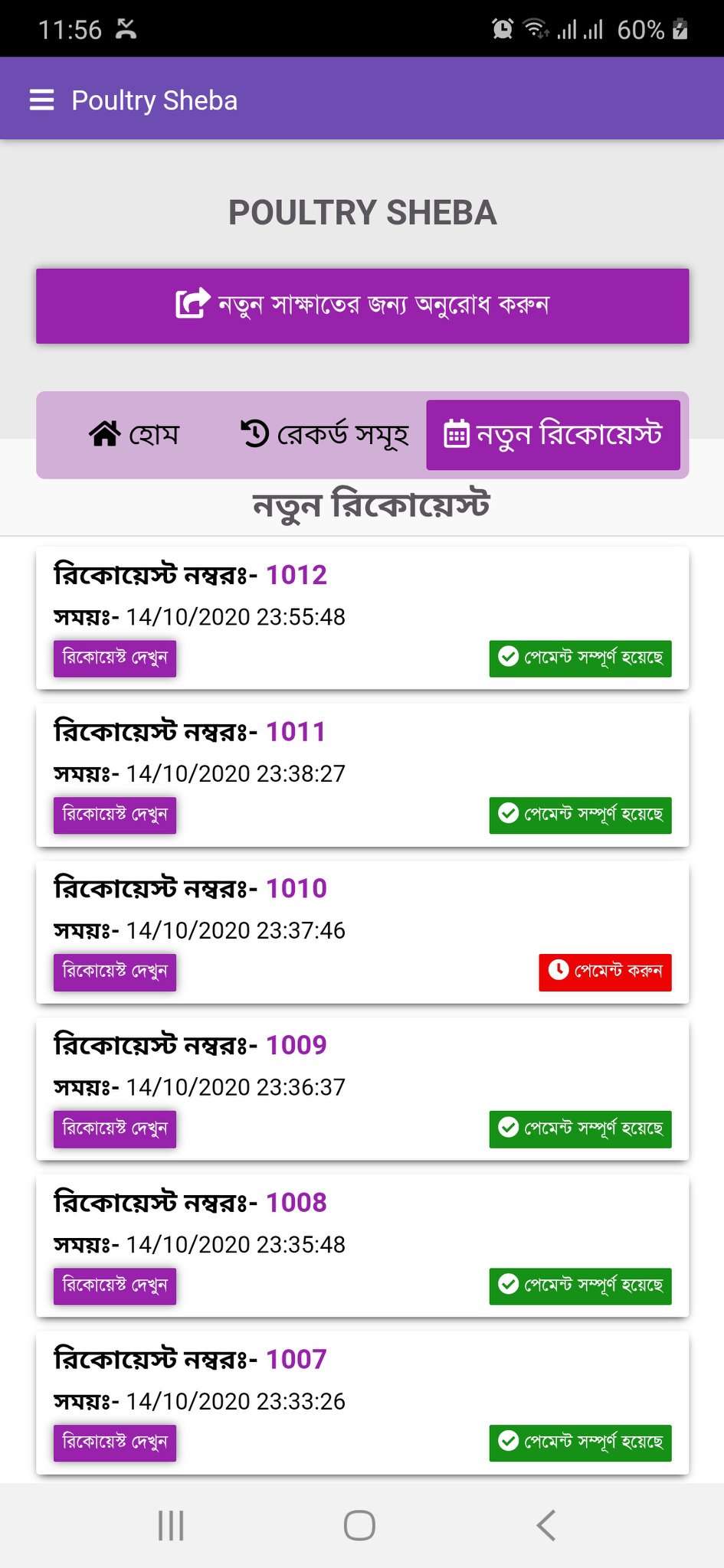Select the নতুন রিকোয়েস্ট tab
The height and width of the screenshot is (1568, 724).
pyautogui.click(x=552, y=434)
